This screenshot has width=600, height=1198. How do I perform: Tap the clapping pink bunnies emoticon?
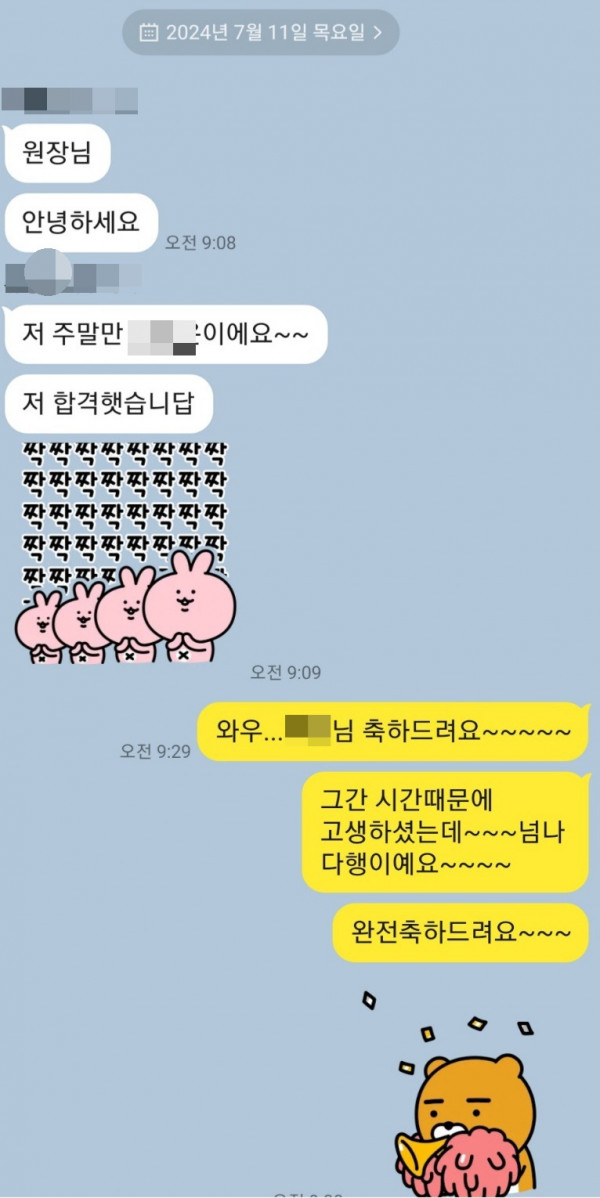[121, 552]
